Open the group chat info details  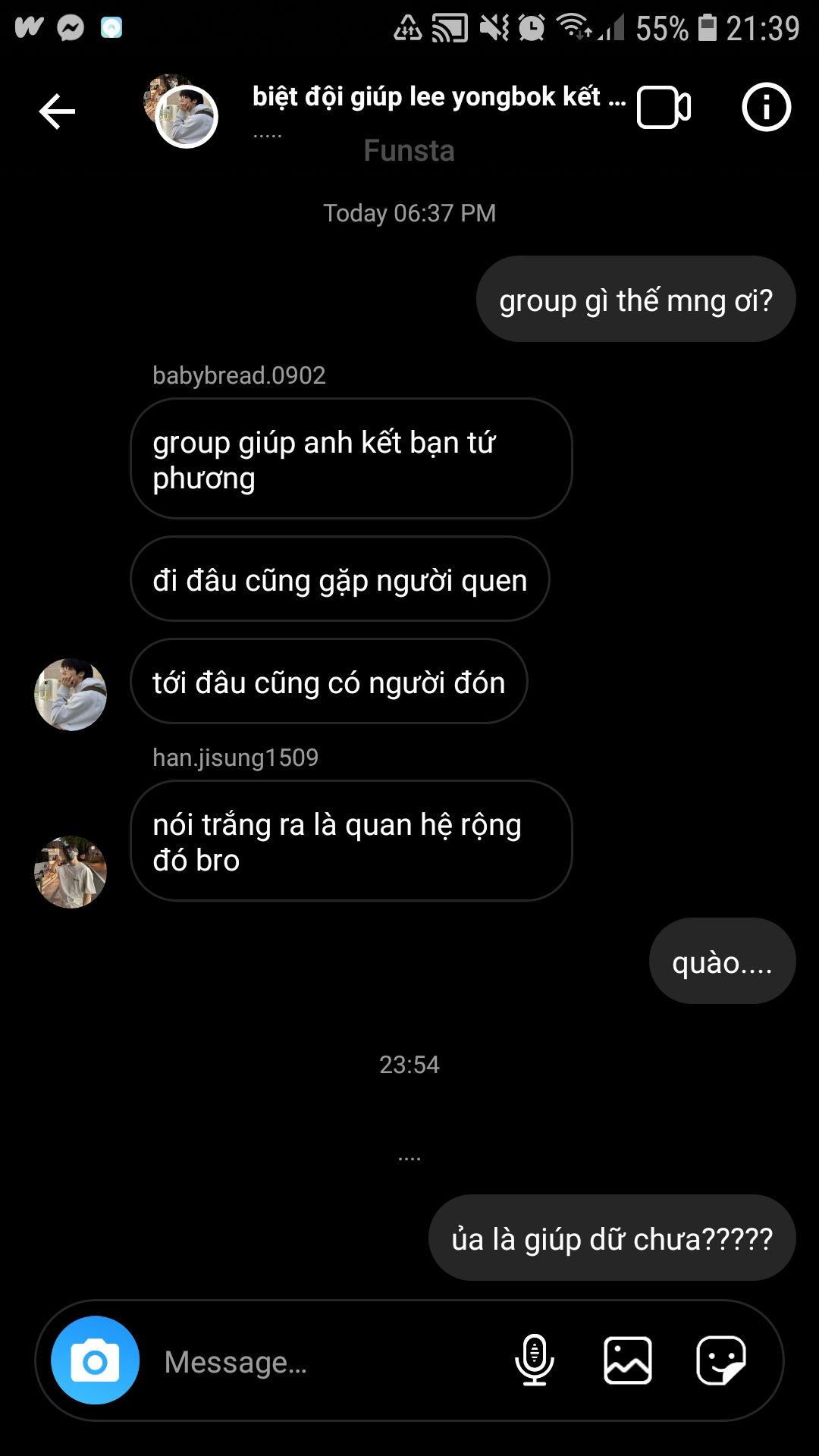coord(766,107)
